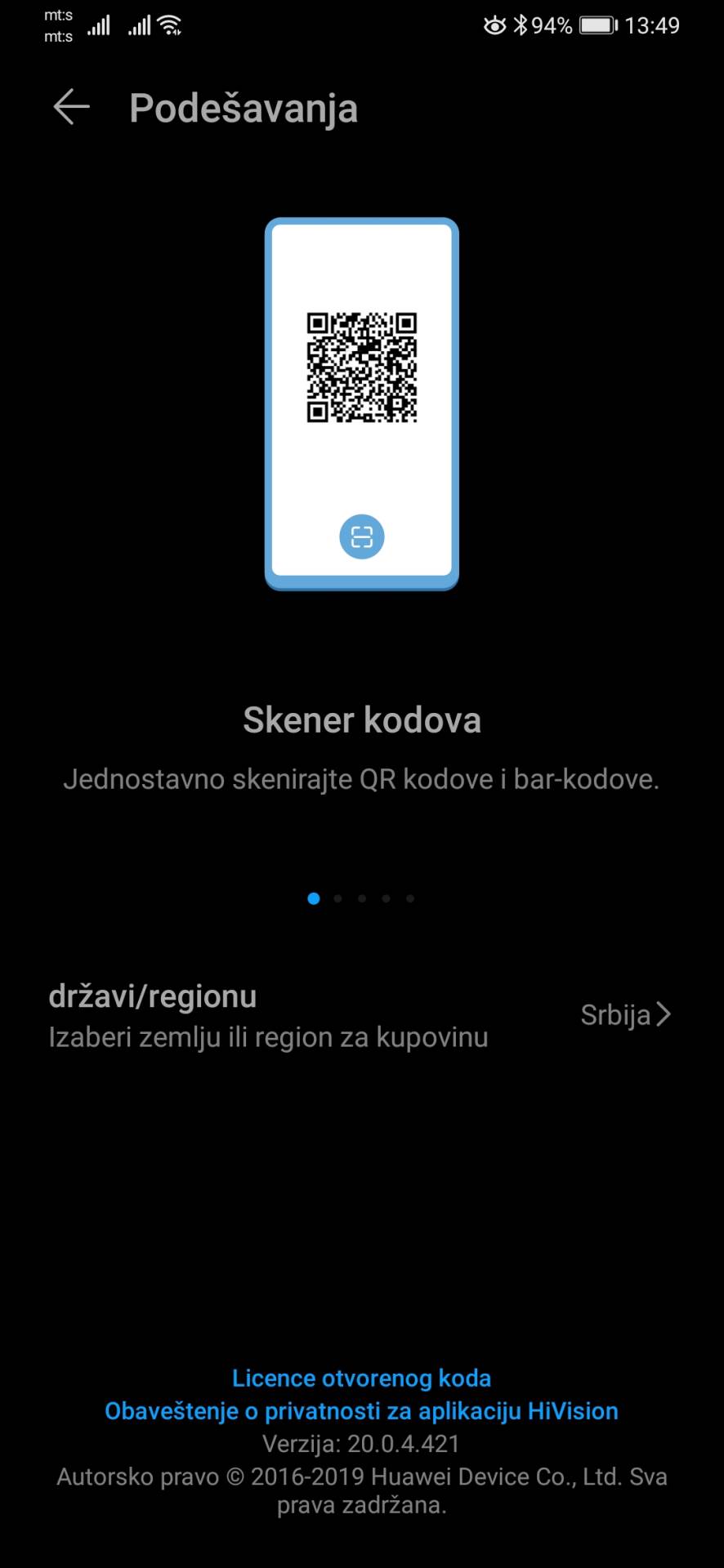Screen dimensions: 724x1568
Task: Select the third pagination dot
Action: (362, 898)
